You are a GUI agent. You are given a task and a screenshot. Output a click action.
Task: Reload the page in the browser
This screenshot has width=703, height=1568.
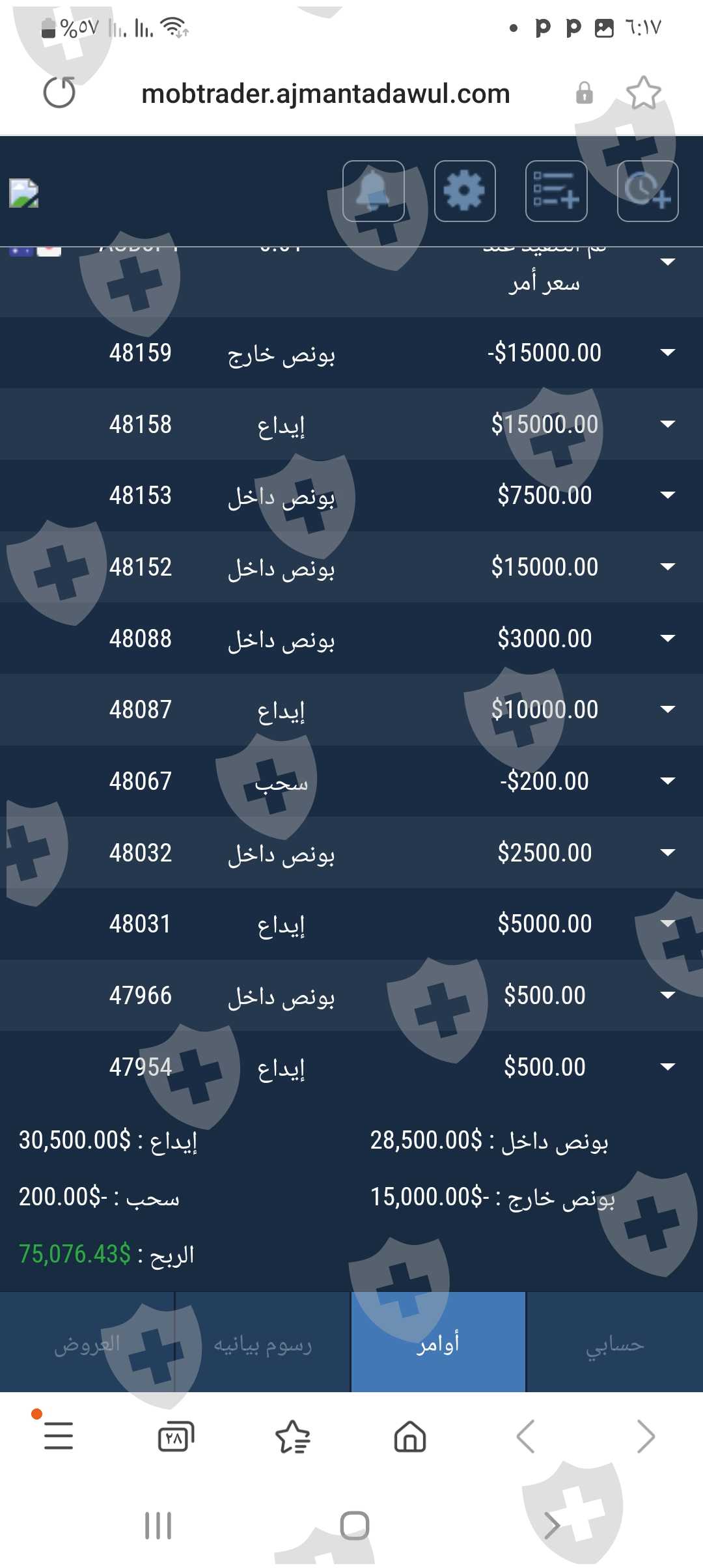[x=59, y=92]
